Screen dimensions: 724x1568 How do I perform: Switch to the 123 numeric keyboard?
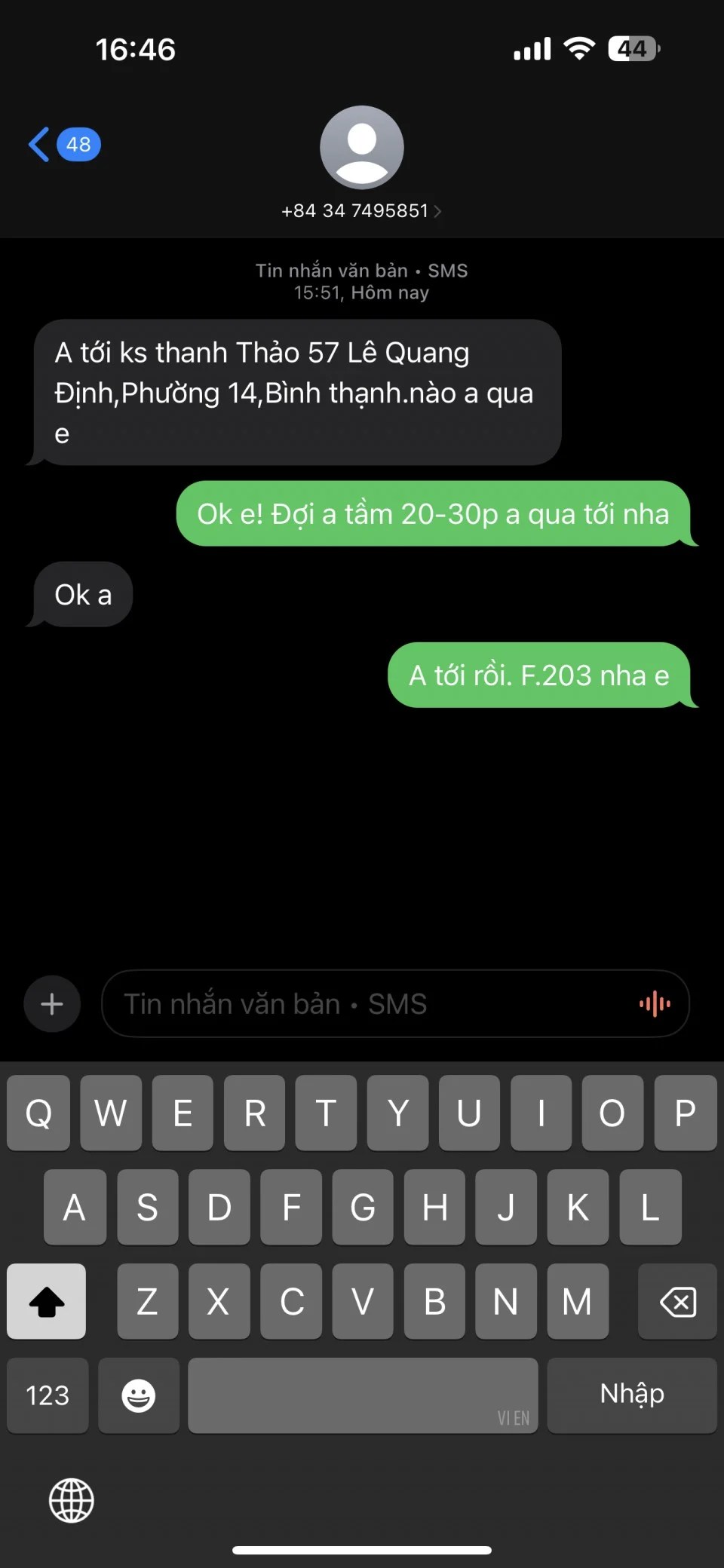click(48, 1395)
